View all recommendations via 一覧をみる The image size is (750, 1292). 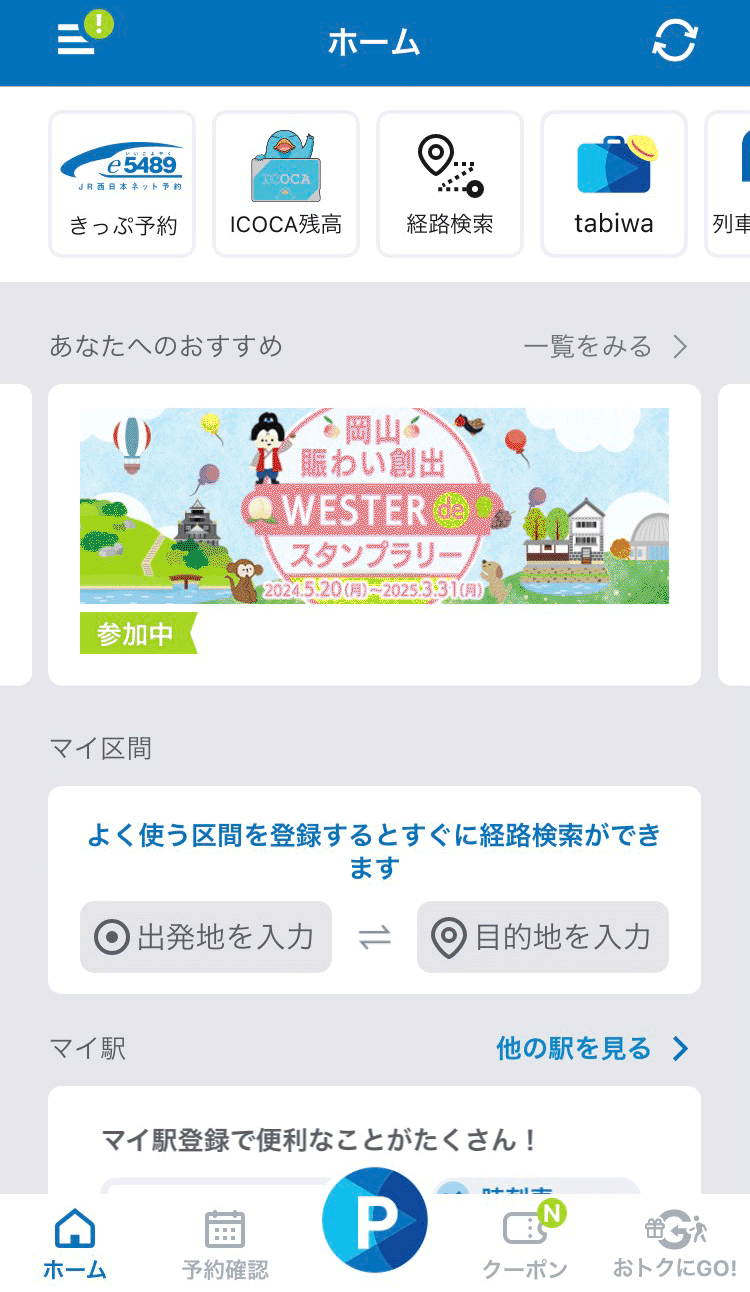pos(605,347)
